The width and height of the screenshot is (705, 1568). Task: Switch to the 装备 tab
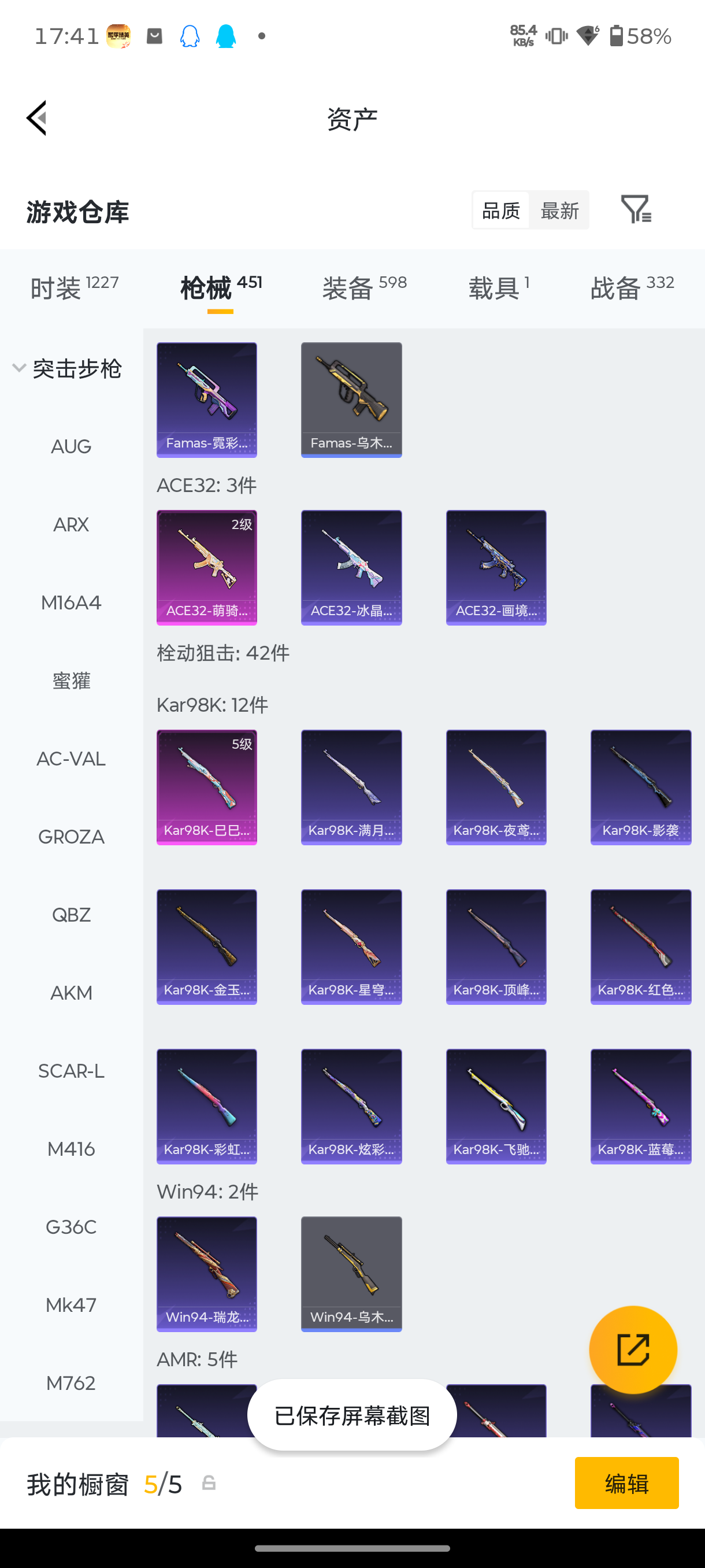365,287
